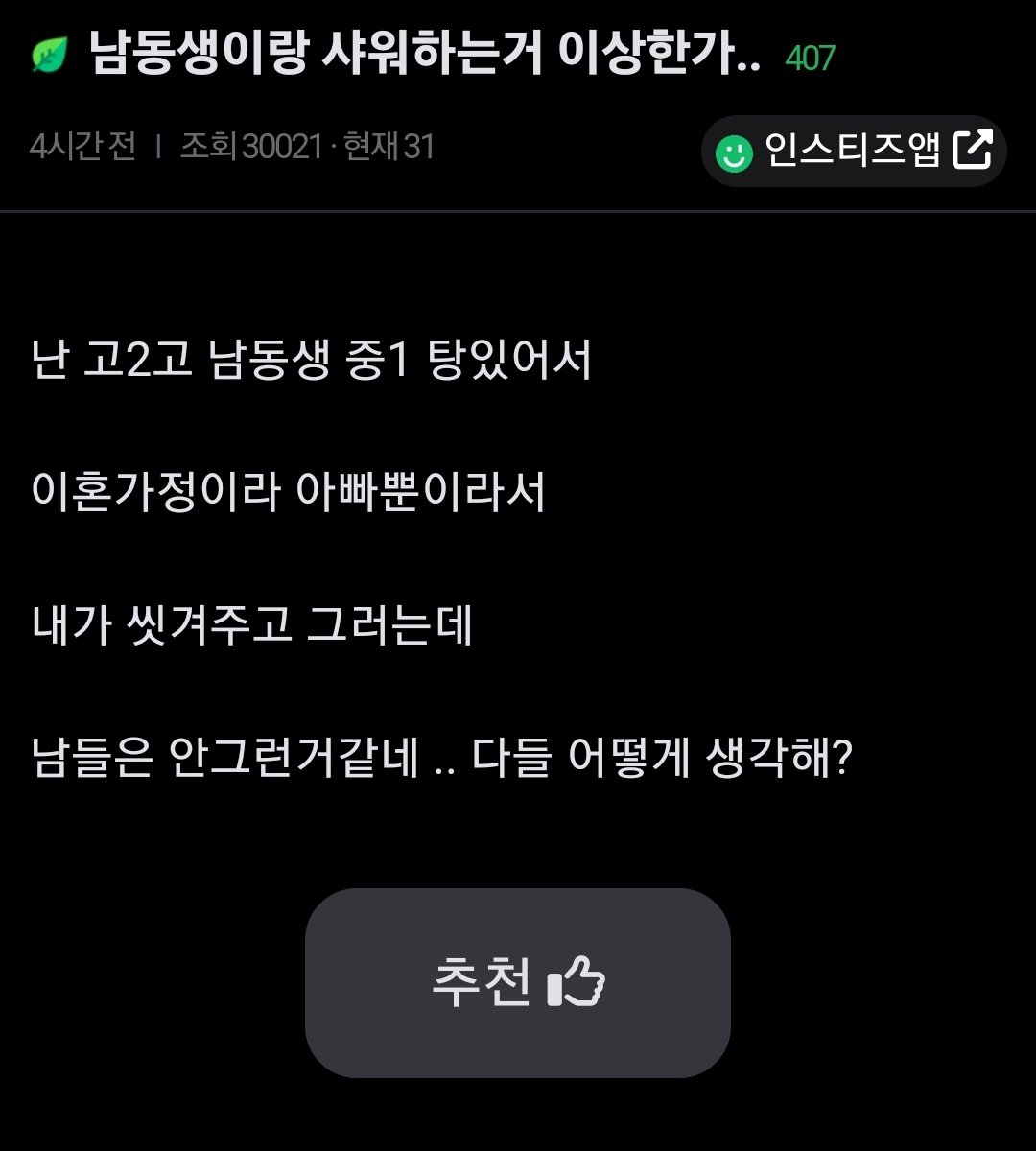
Task: Recommend this post with the 추천 button
Action: [518, 982]
